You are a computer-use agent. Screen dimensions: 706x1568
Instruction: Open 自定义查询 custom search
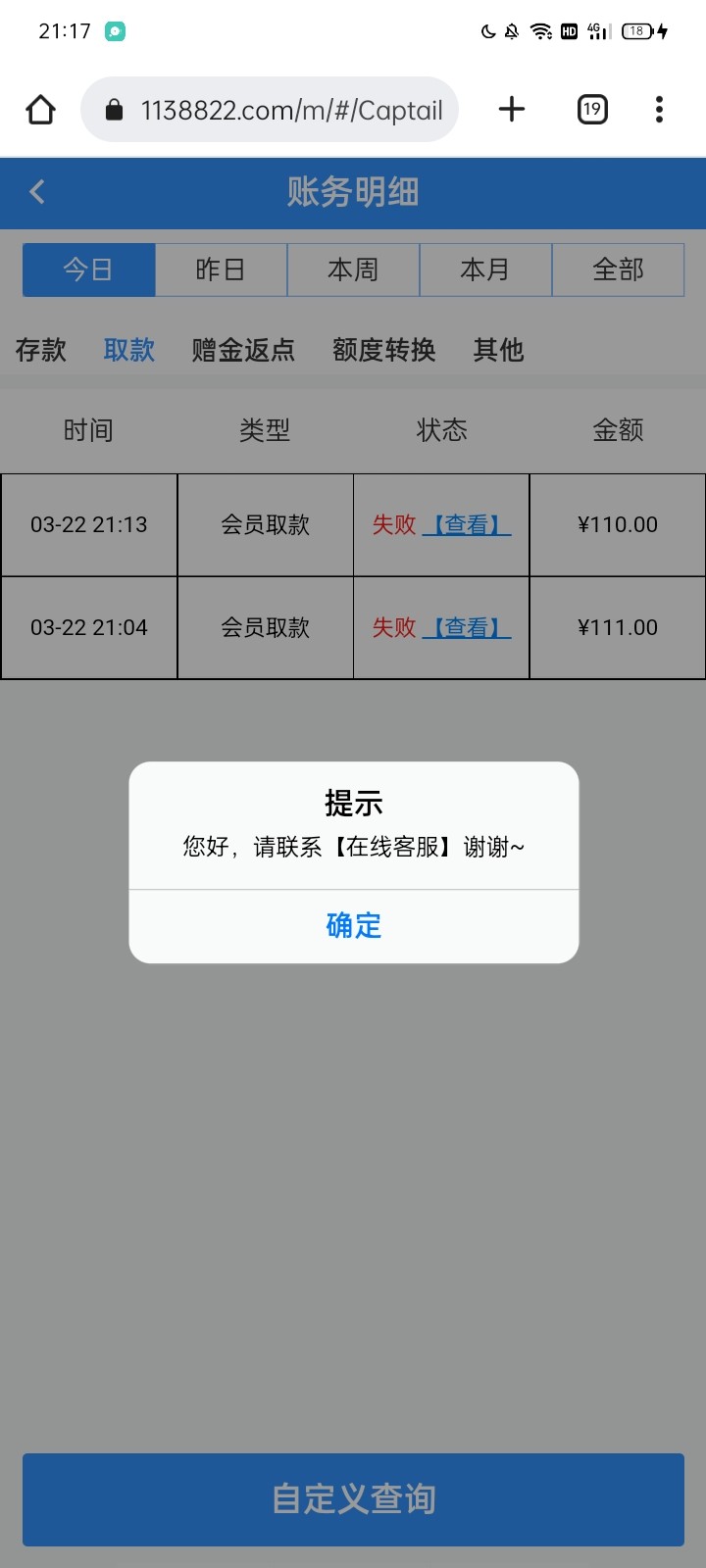point(353,1499)
